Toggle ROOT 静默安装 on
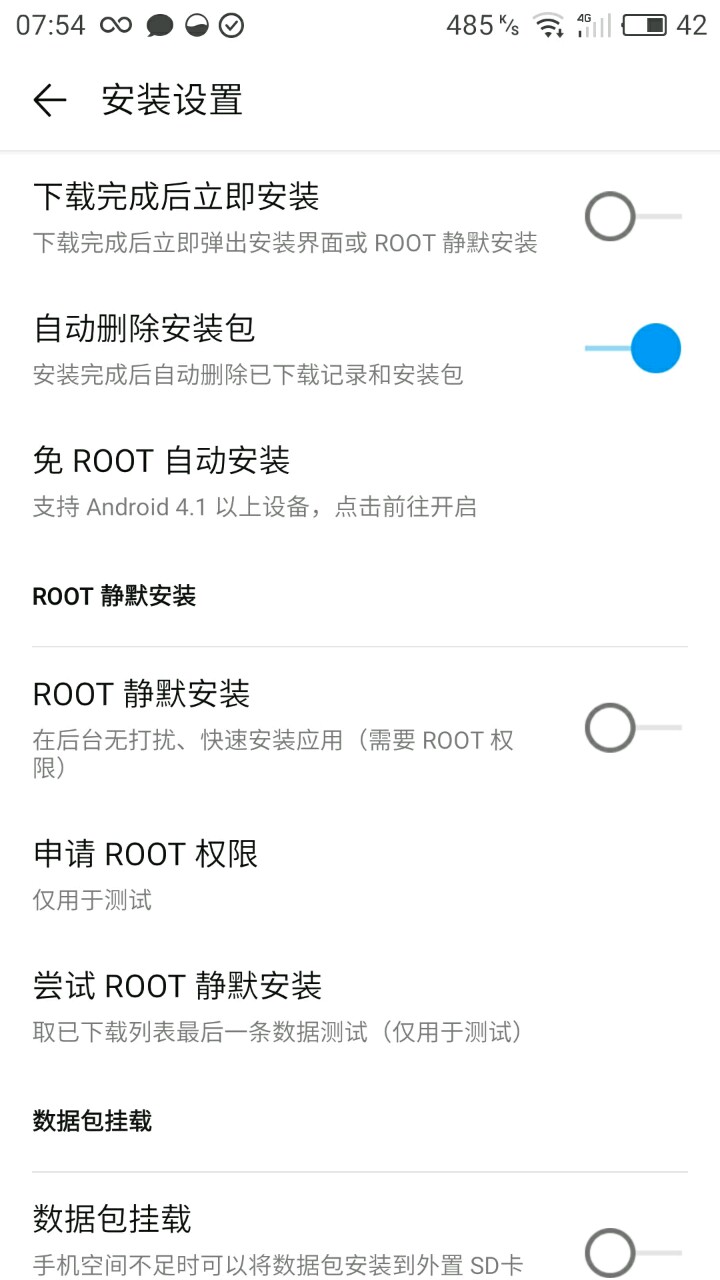Viewport: 720px width, 1280px height. [x=632, y=728]
